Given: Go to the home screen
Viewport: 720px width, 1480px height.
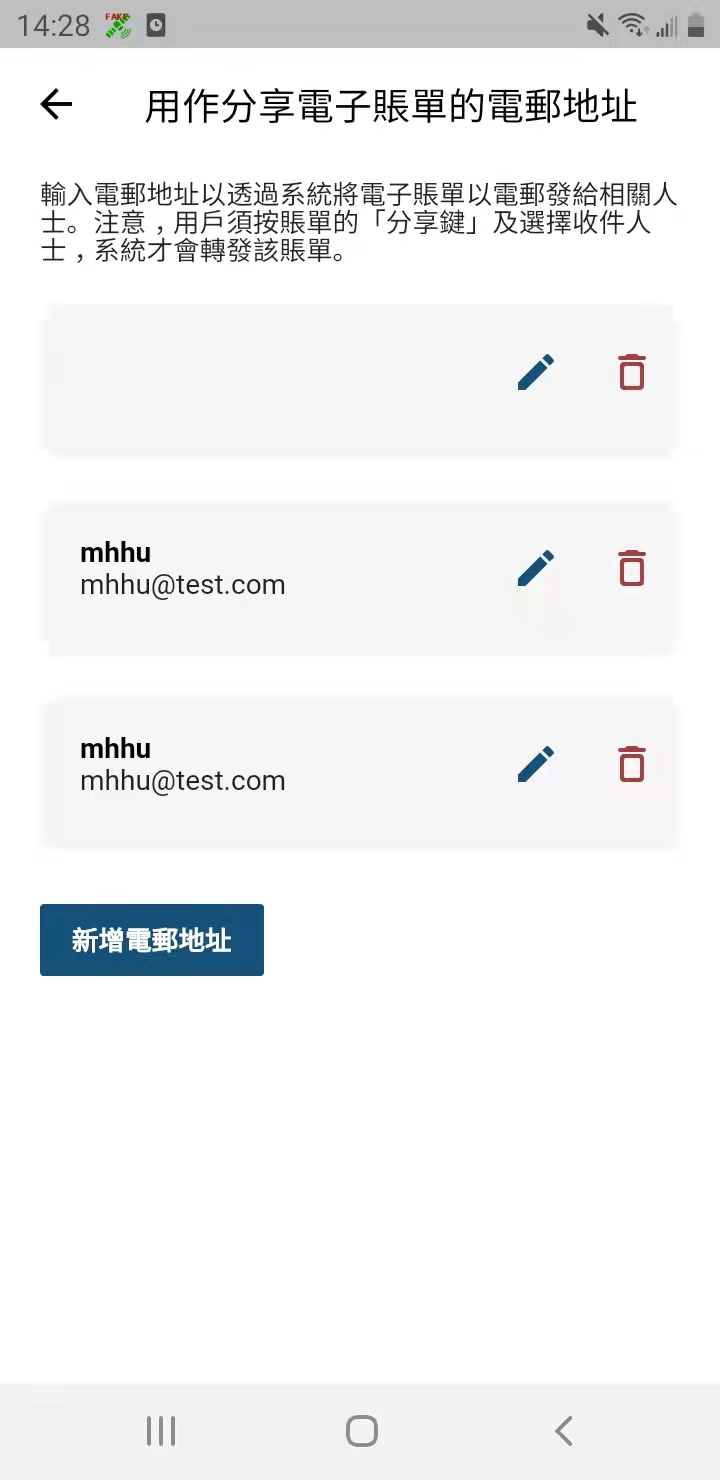Looking at the screenshot, I should click(361, 1431).
